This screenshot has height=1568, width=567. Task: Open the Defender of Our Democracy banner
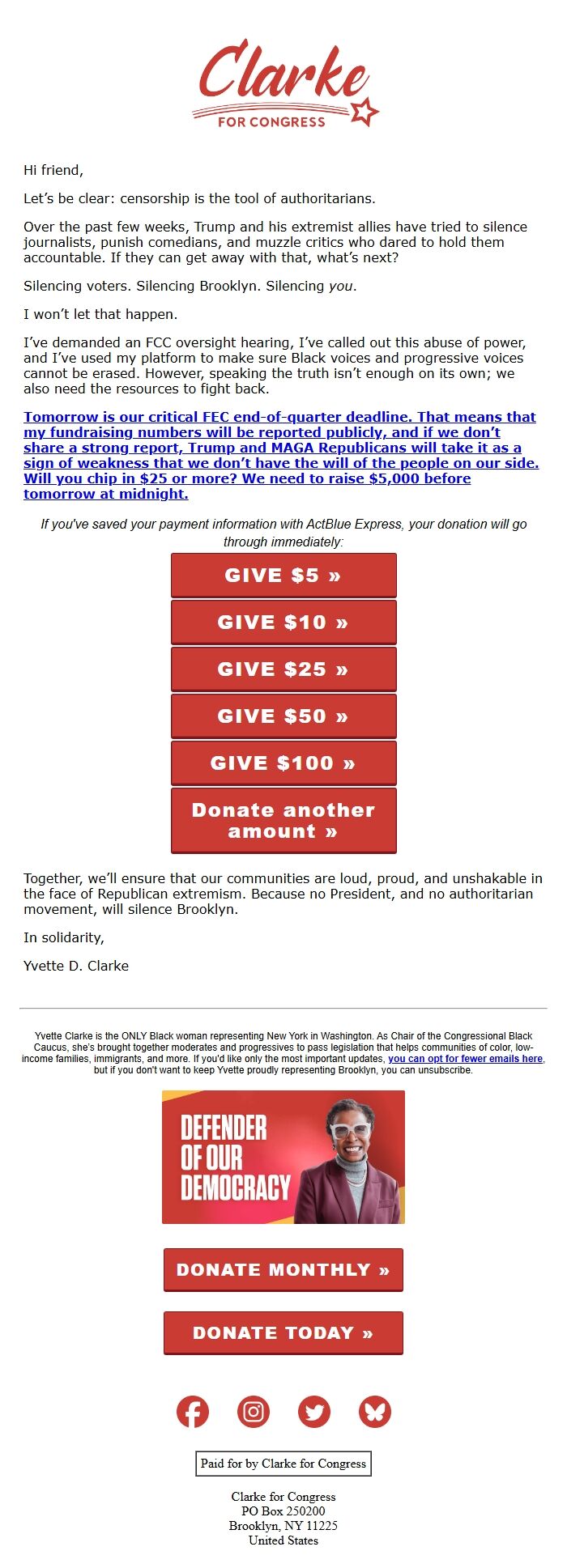(283, 1156)
